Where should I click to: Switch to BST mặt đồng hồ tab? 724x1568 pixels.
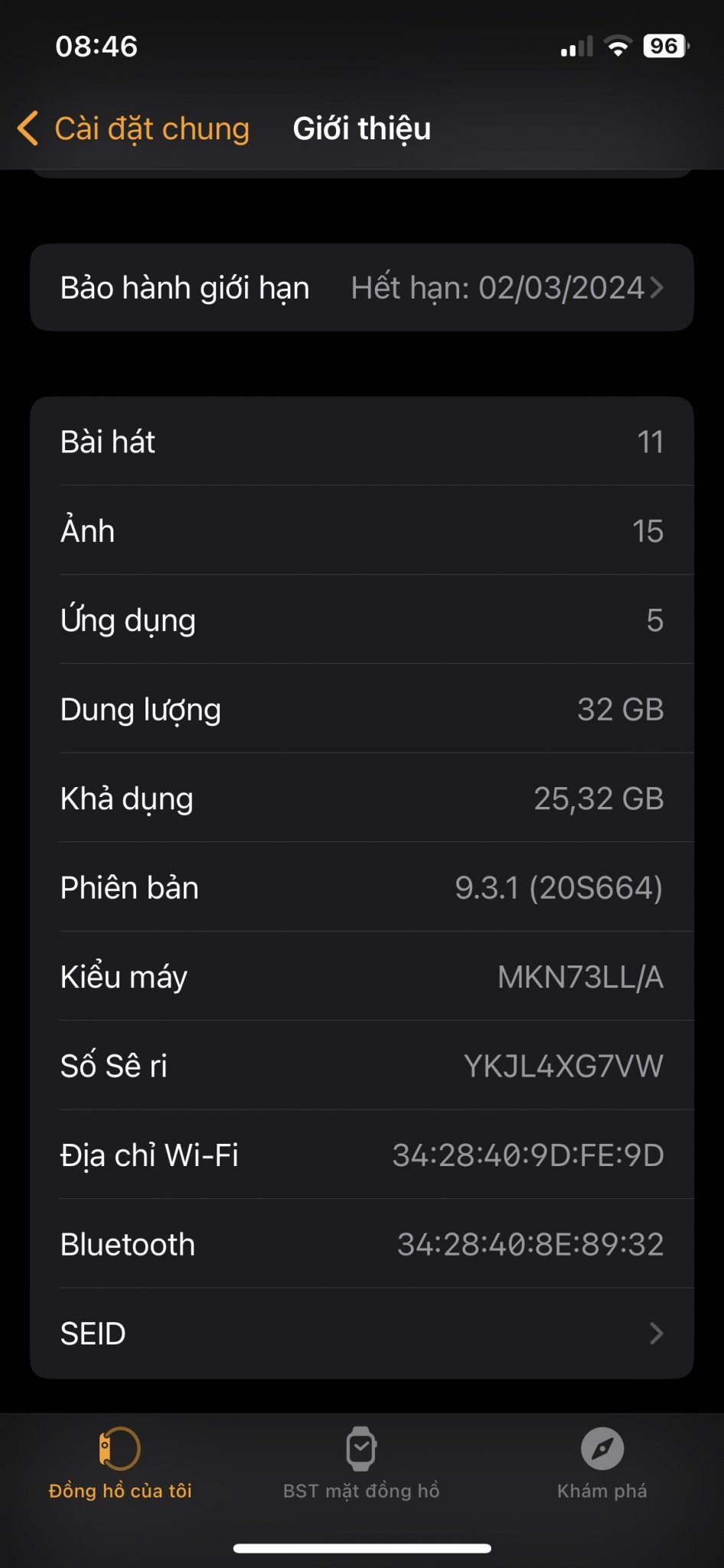tap(361, 1462)
